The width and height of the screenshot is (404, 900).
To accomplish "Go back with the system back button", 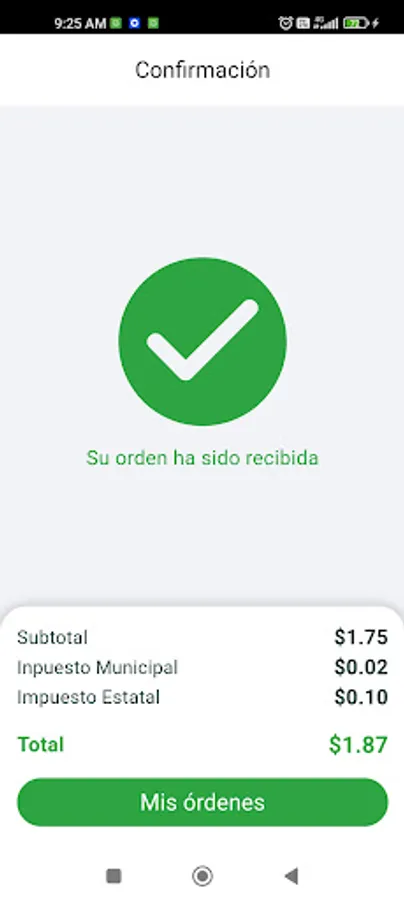I will coord(292,876).
